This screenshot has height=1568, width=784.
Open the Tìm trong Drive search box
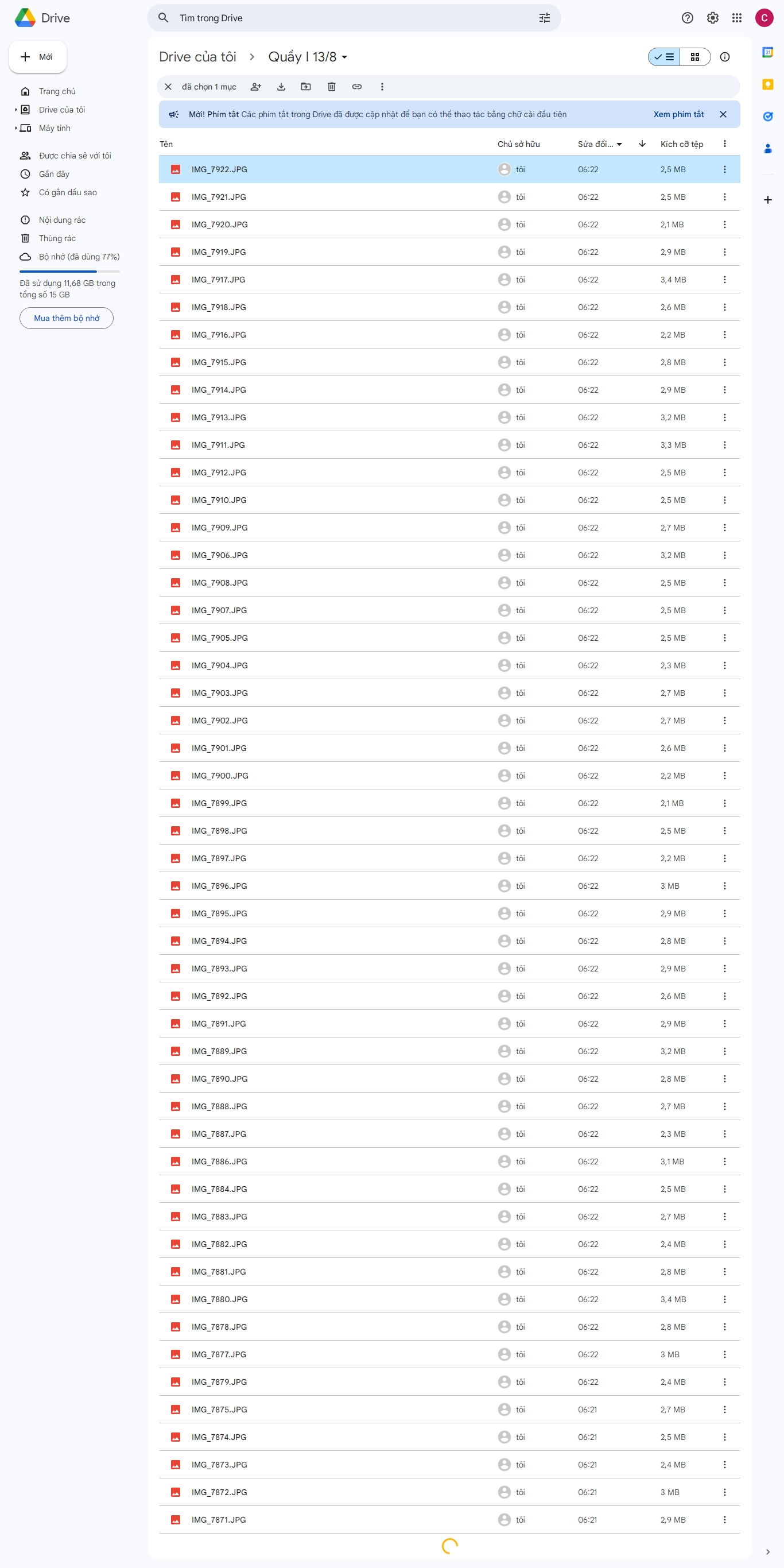(353, 18)
